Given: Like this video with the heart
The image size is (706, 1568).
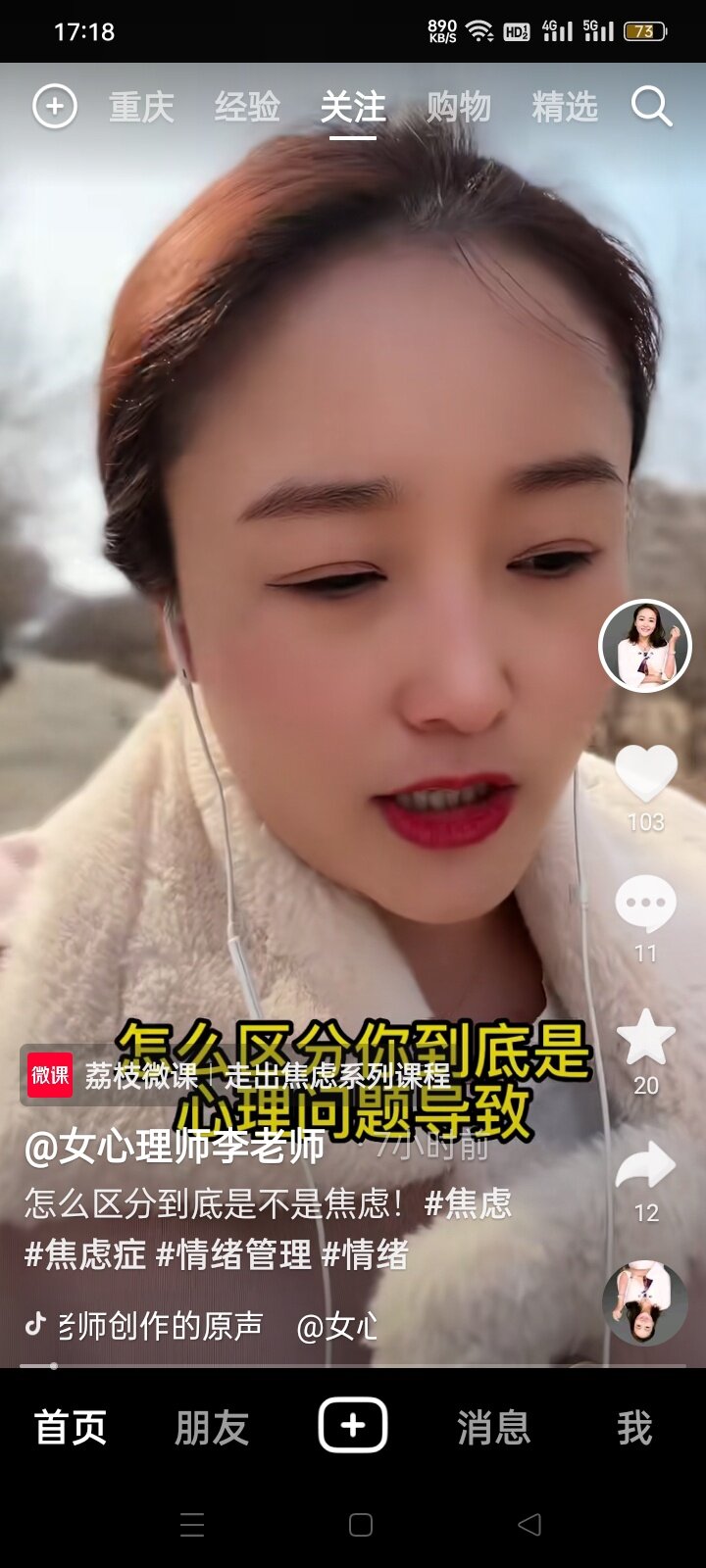Looking at the screenshot, I should pos(645,773).
